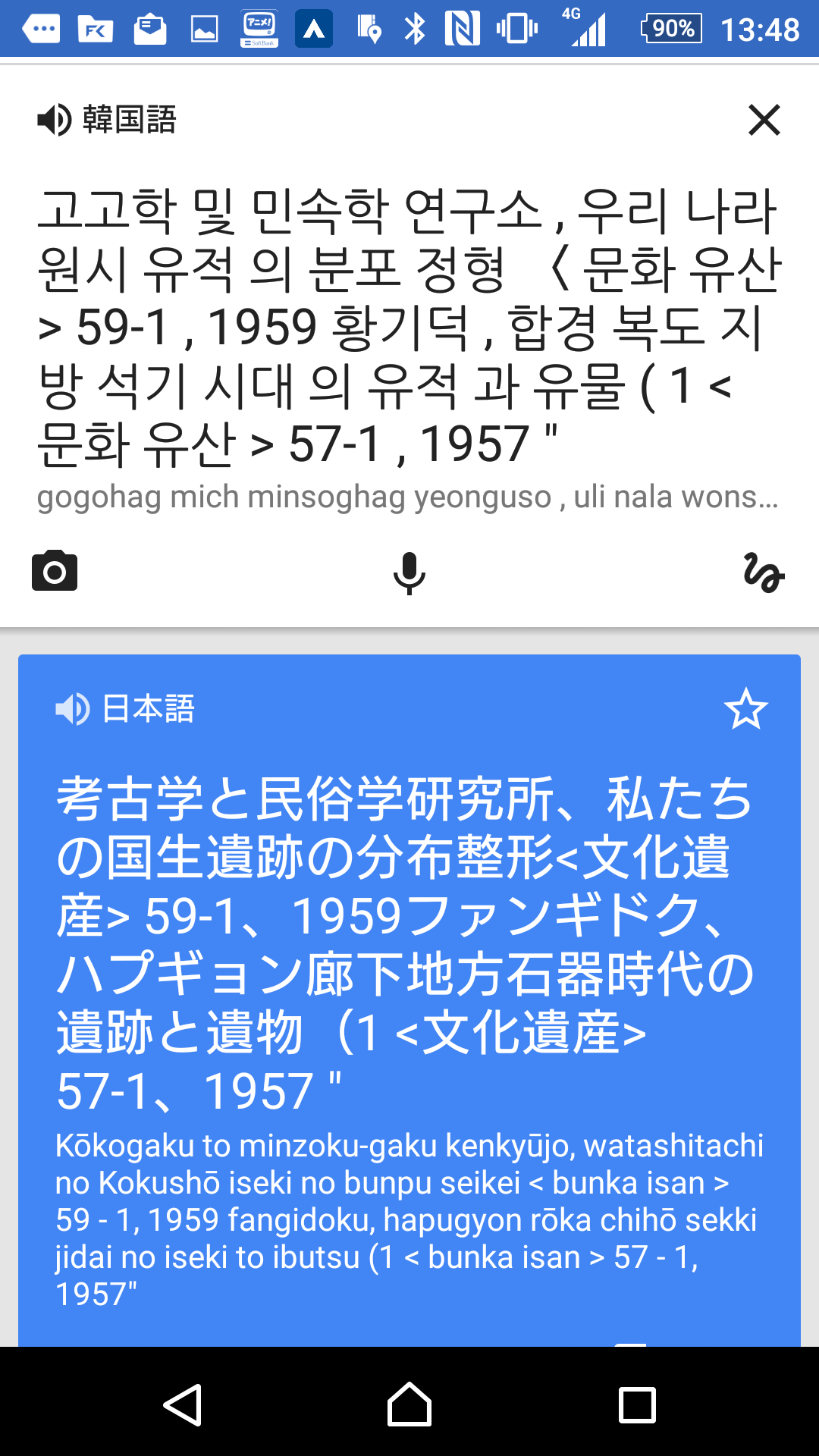819x1456 pixels.
Task: Start voice input with the microphone
Action: pyautogui.click(x=409, y=573)
